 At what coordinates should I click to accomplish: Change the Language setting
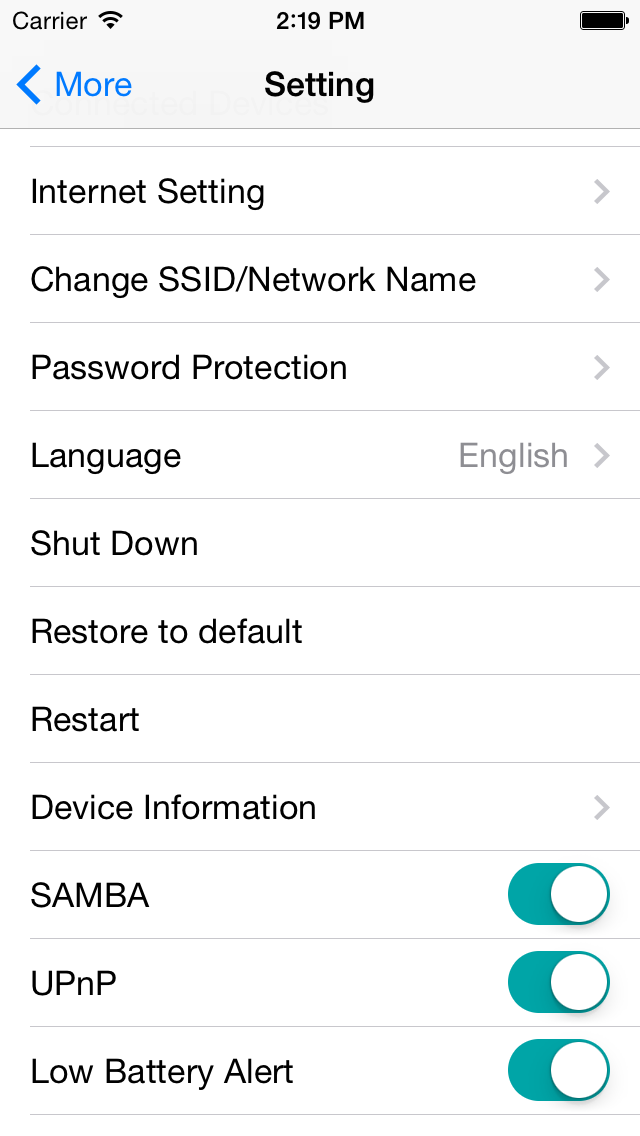pyautogui.click(x=320, y=455)
